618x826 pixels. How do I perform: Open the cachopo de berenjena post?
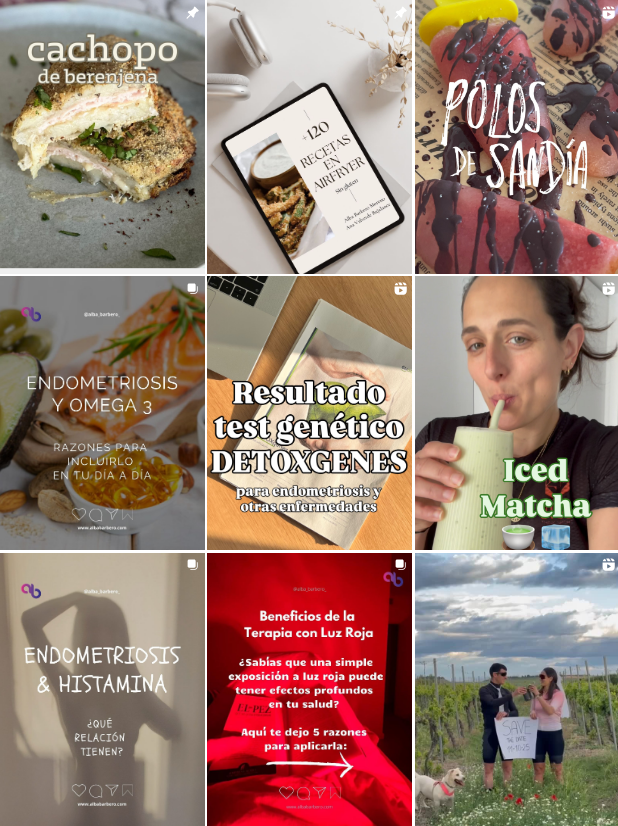(102, 136)
